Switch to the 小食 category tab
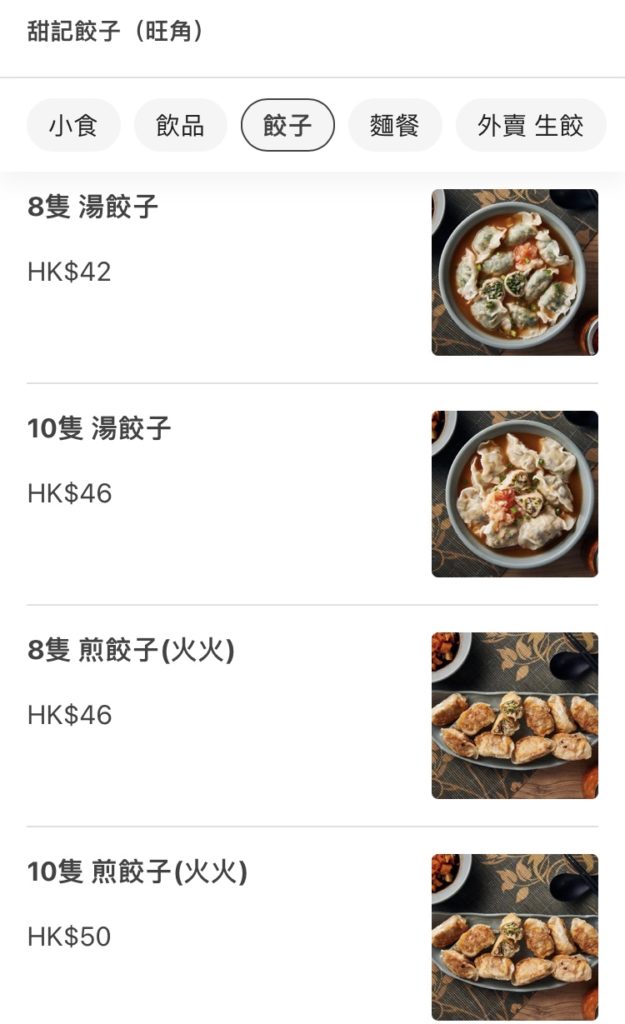This screenshot has height=1024, width=625. click(x=73, y=126)
